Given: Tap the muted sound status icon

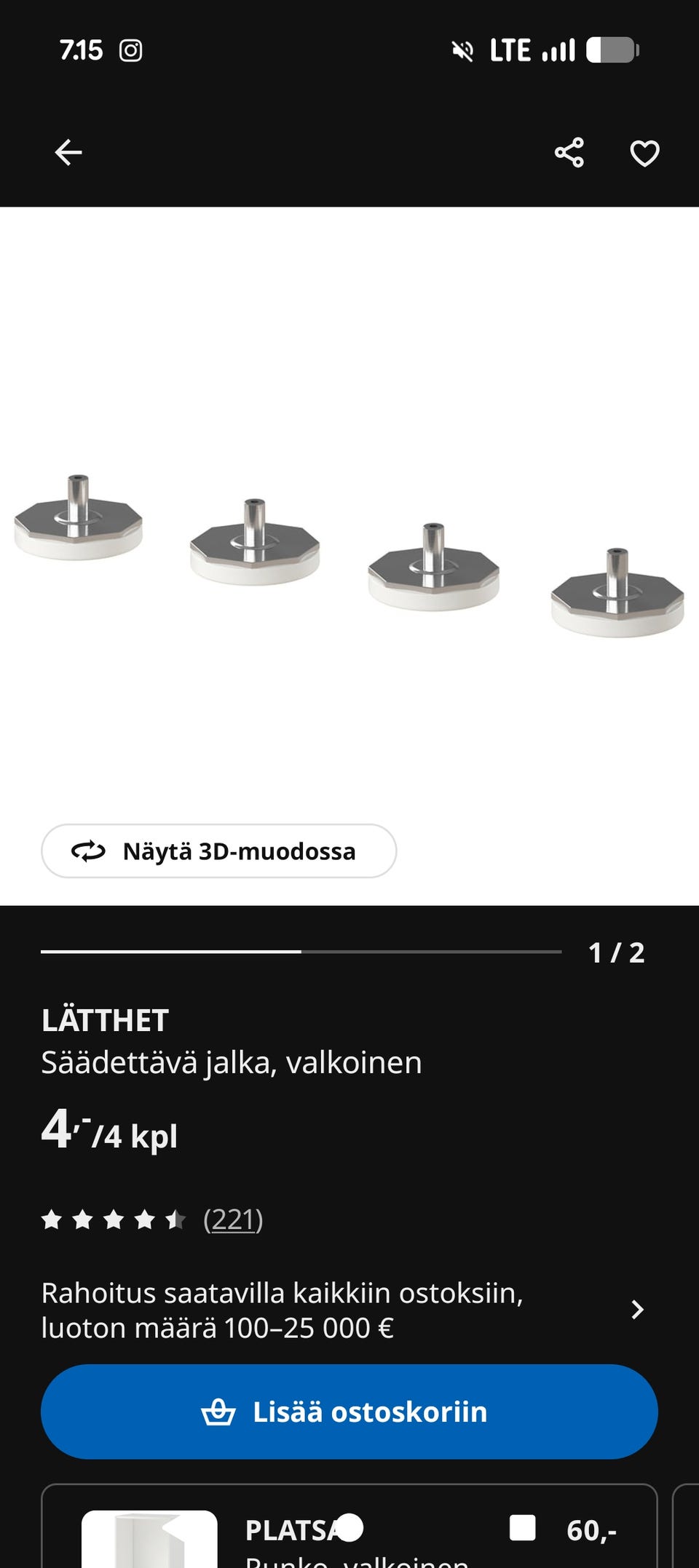Looking at the screenshot, I should pos(462,48).
